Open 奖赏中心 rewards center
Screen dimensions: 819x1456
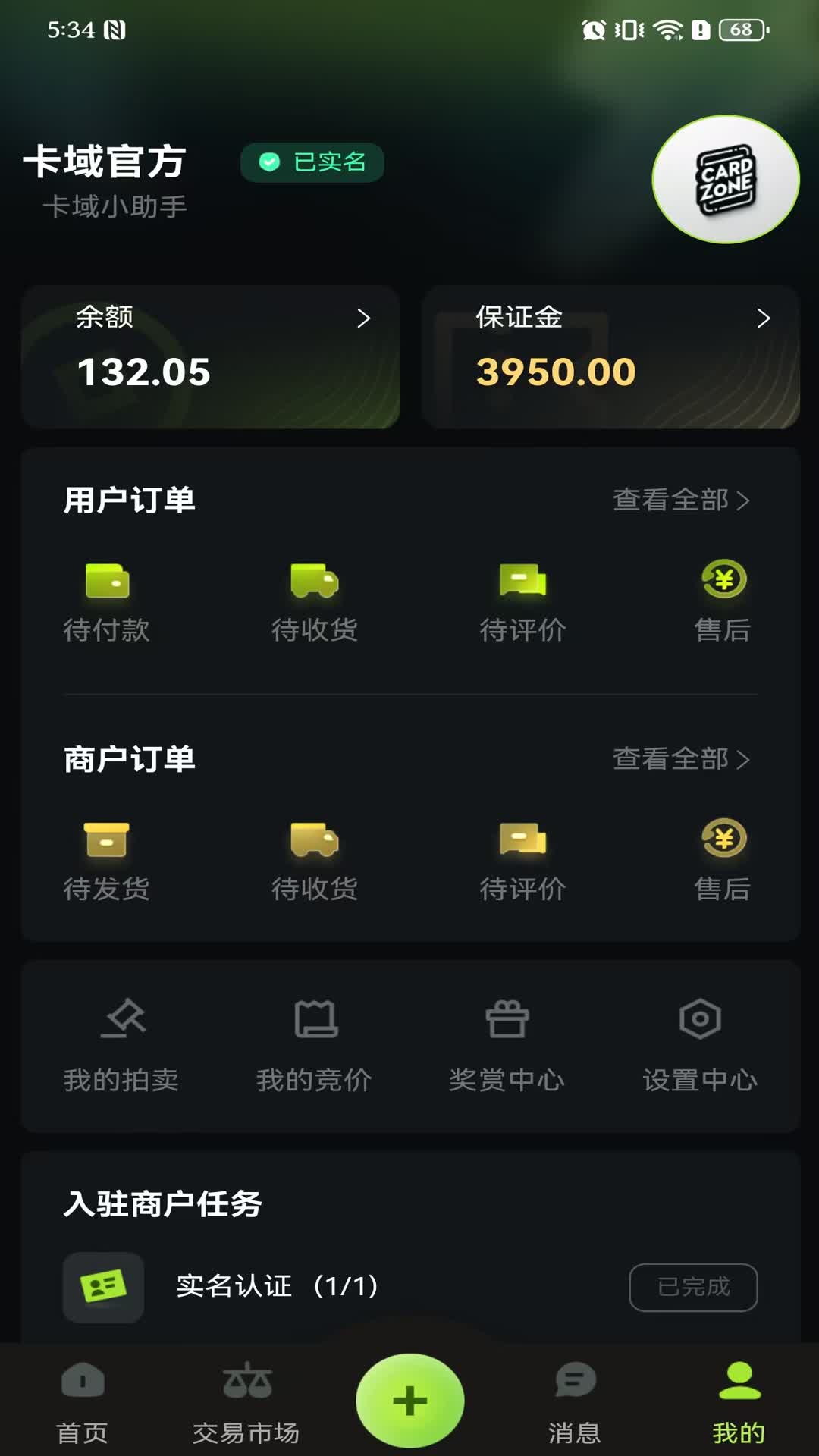coord(507,1046)
